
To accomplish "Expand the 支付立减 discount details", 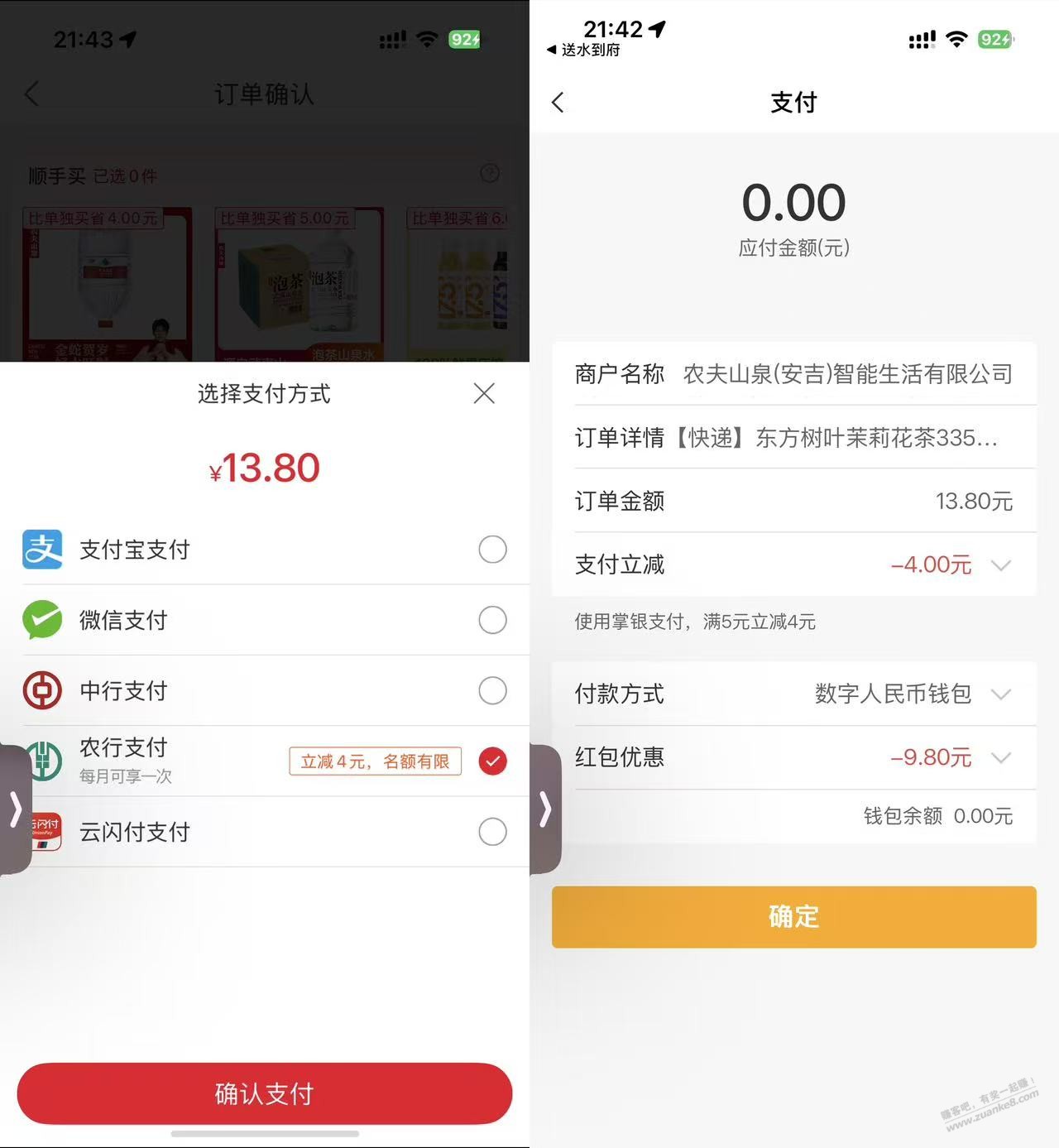I will [1001, 565].
